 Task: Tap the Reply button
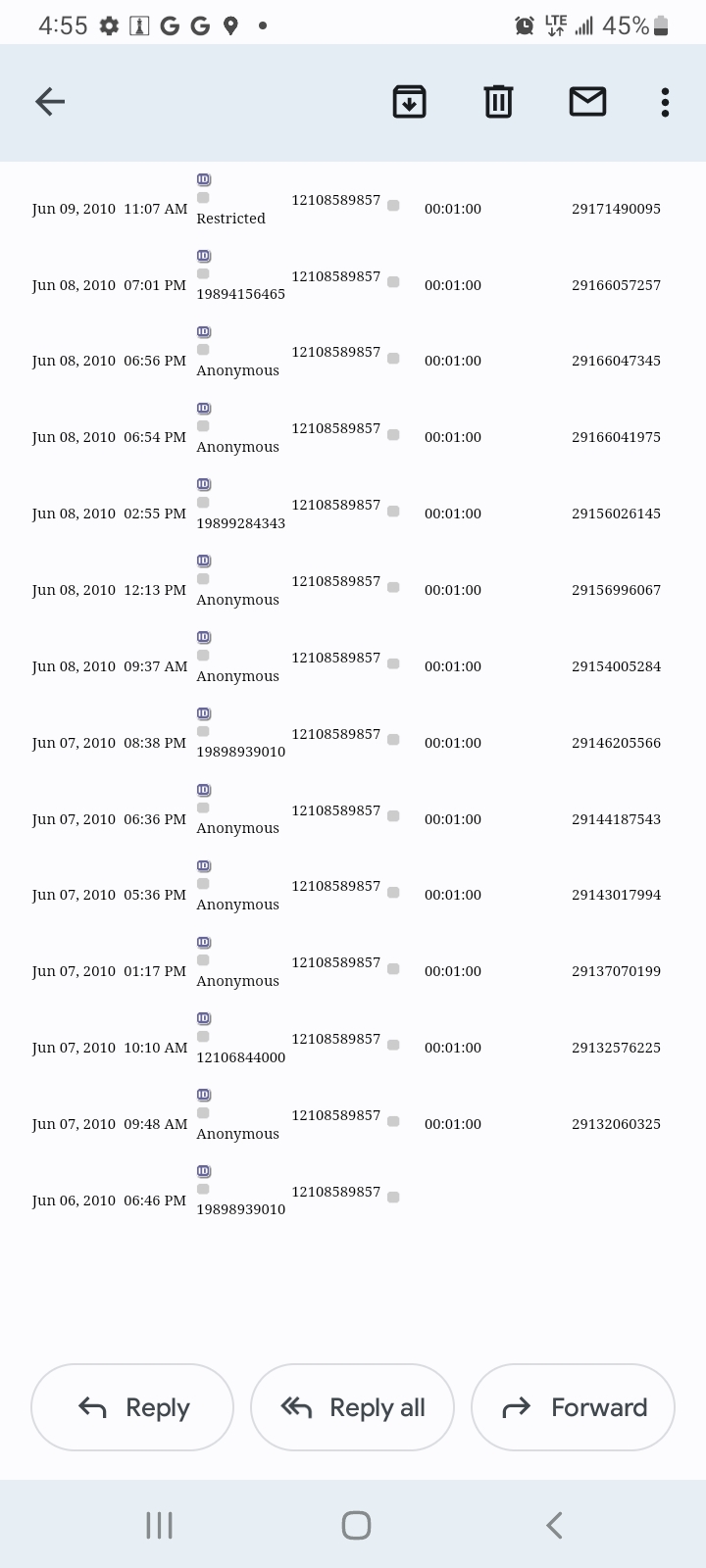[x=132, y=1407]
